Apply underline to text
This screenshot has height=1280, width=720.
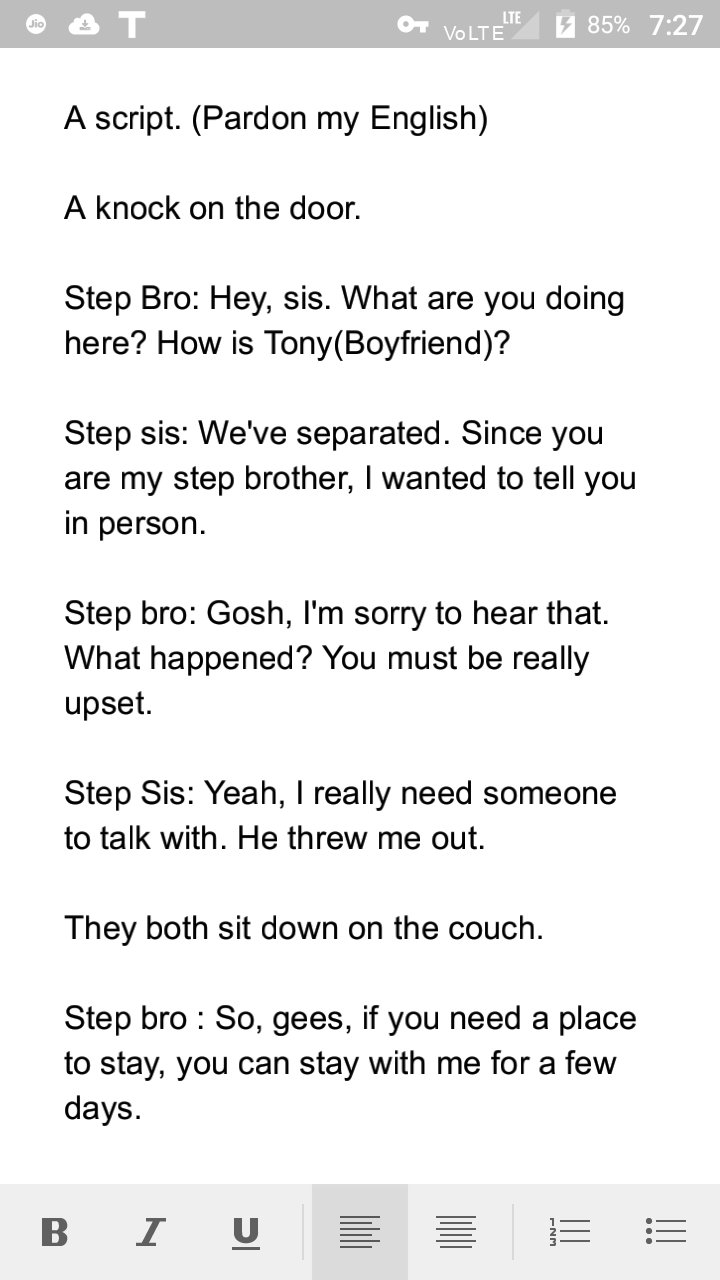(x=245, y=1231)
